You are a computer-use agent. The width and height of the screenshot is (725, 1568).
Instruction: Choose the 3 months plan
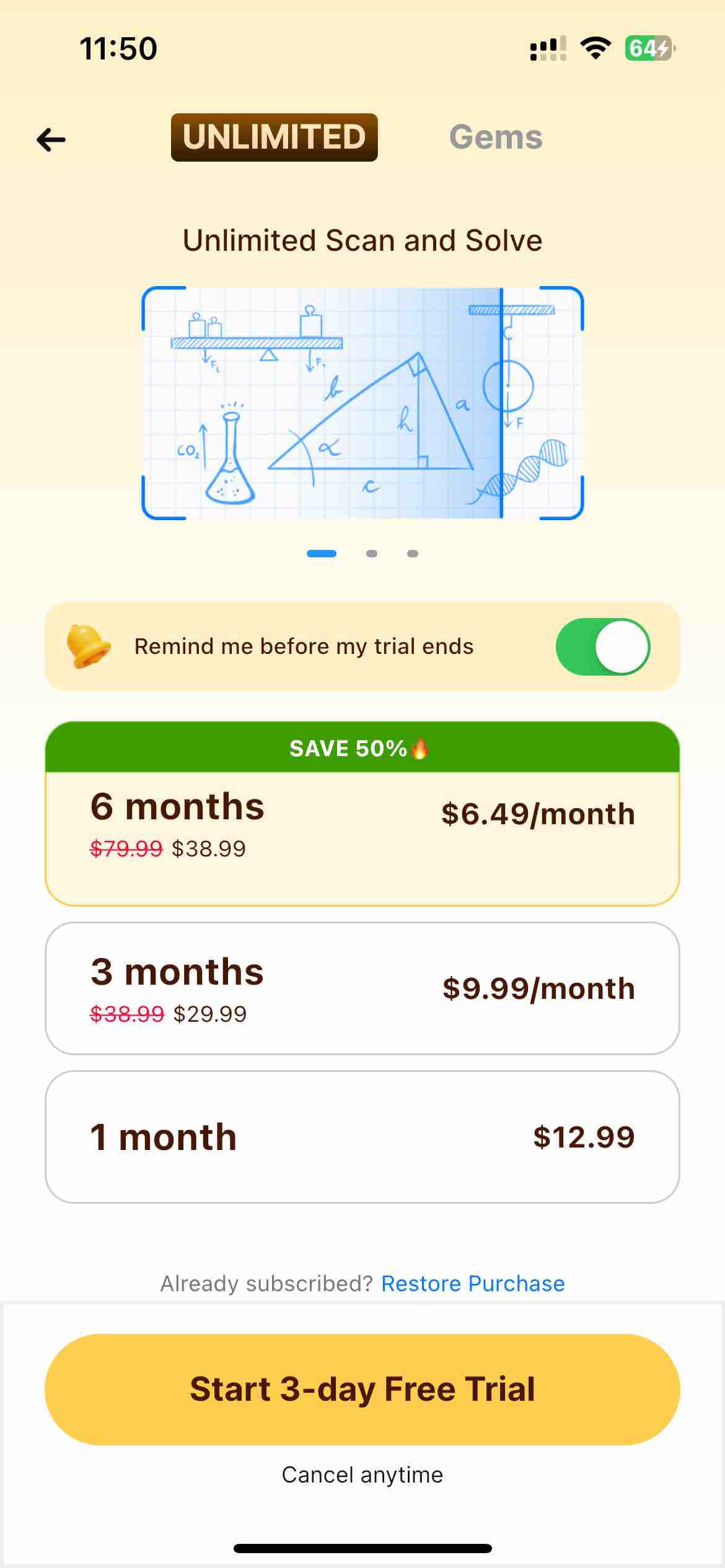[x=362, y=988]
